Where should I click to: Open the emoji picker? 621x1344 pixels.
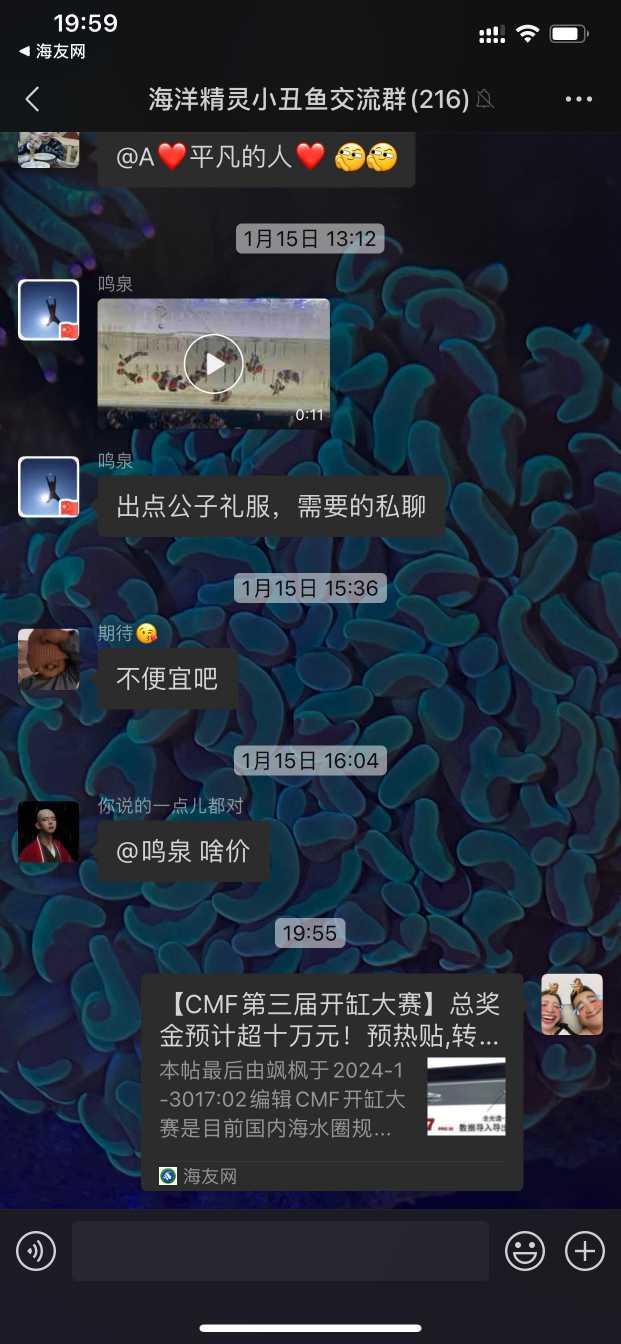[525, 1251]
